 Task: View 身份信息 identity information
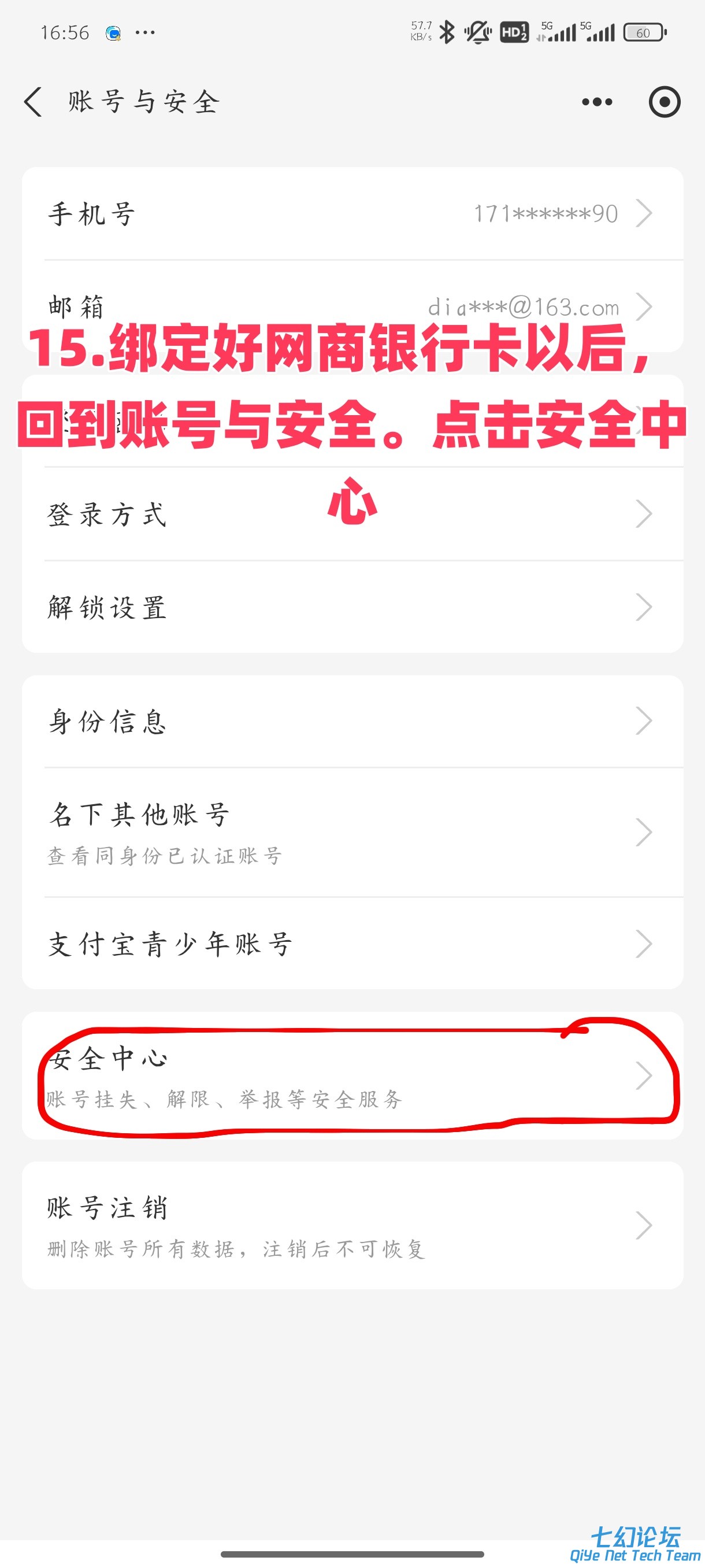(x=352, y=722)
